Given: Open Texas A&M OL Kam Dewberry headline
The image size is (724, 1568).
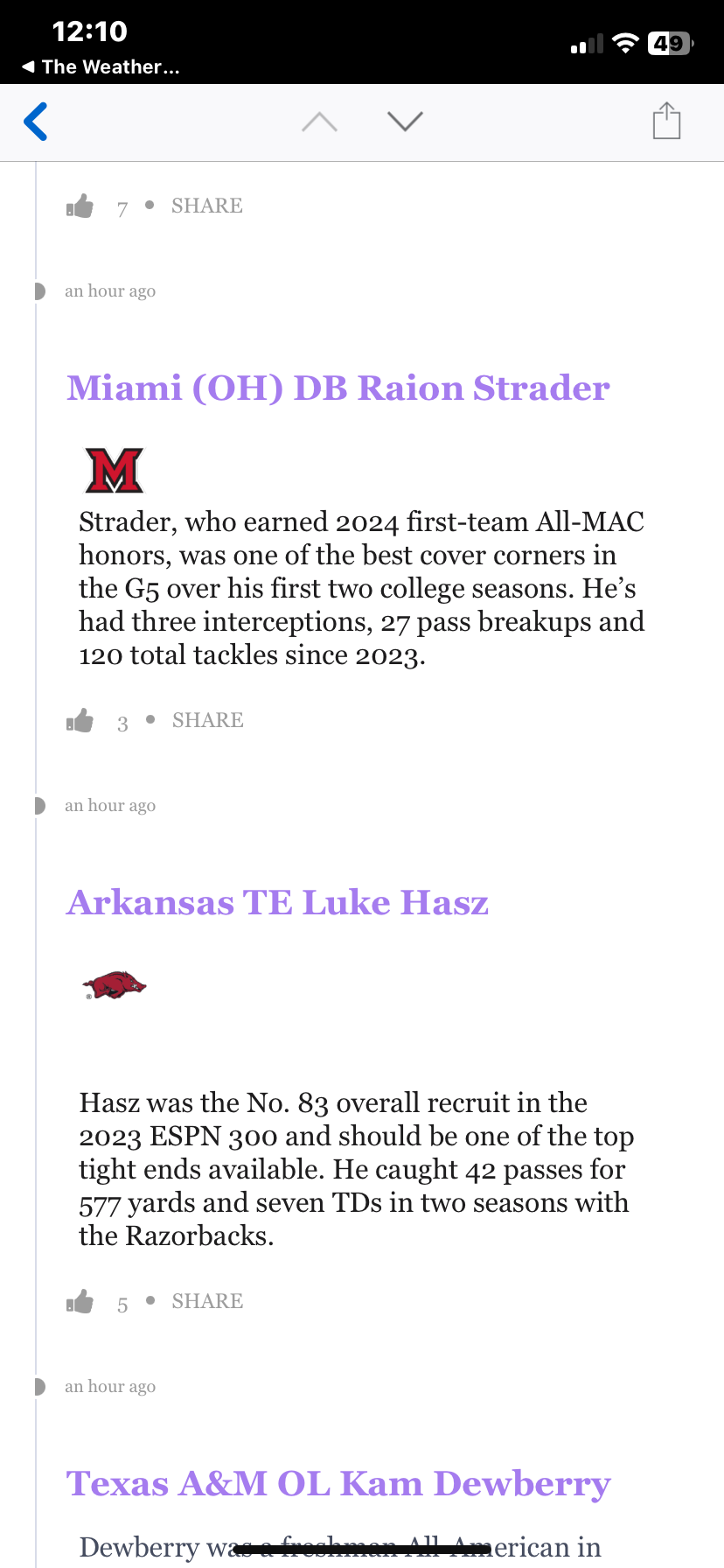Looking at the screenshot, I should pyautogui.click(x=338, y=1483).
